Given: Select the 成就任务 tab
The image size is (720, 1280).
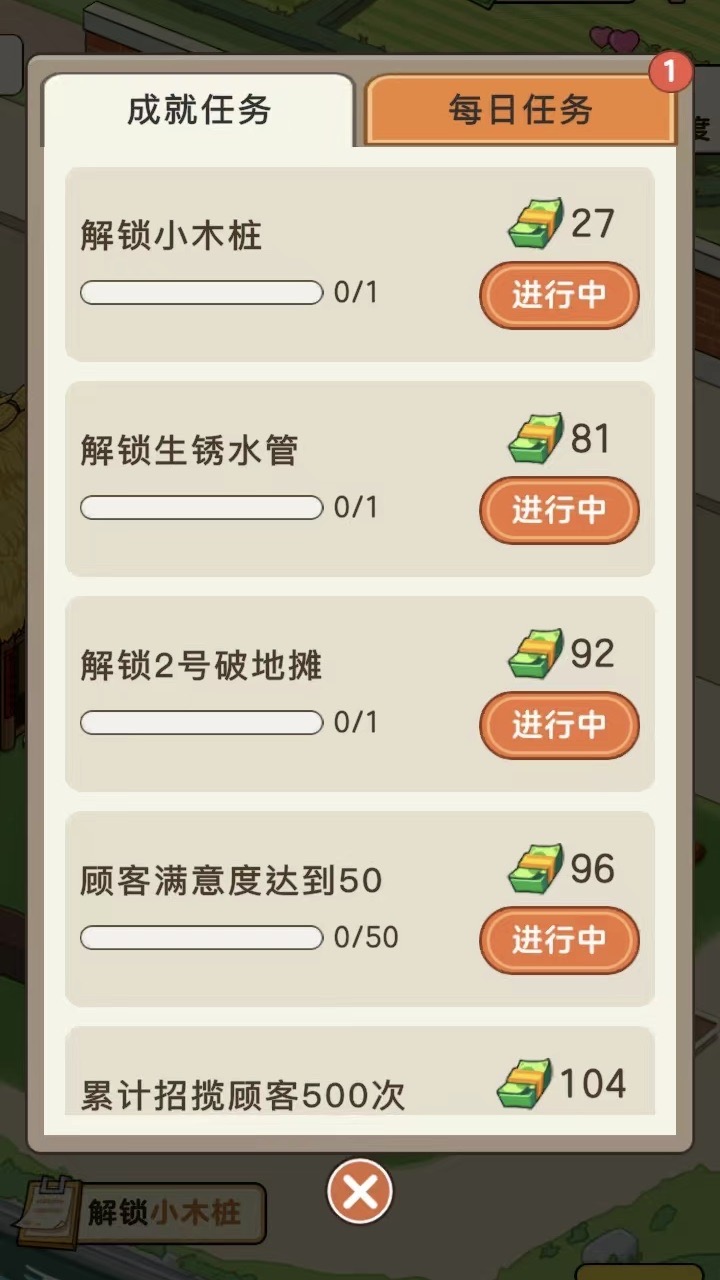Looking at the screenshot, I should coord(198,110).
